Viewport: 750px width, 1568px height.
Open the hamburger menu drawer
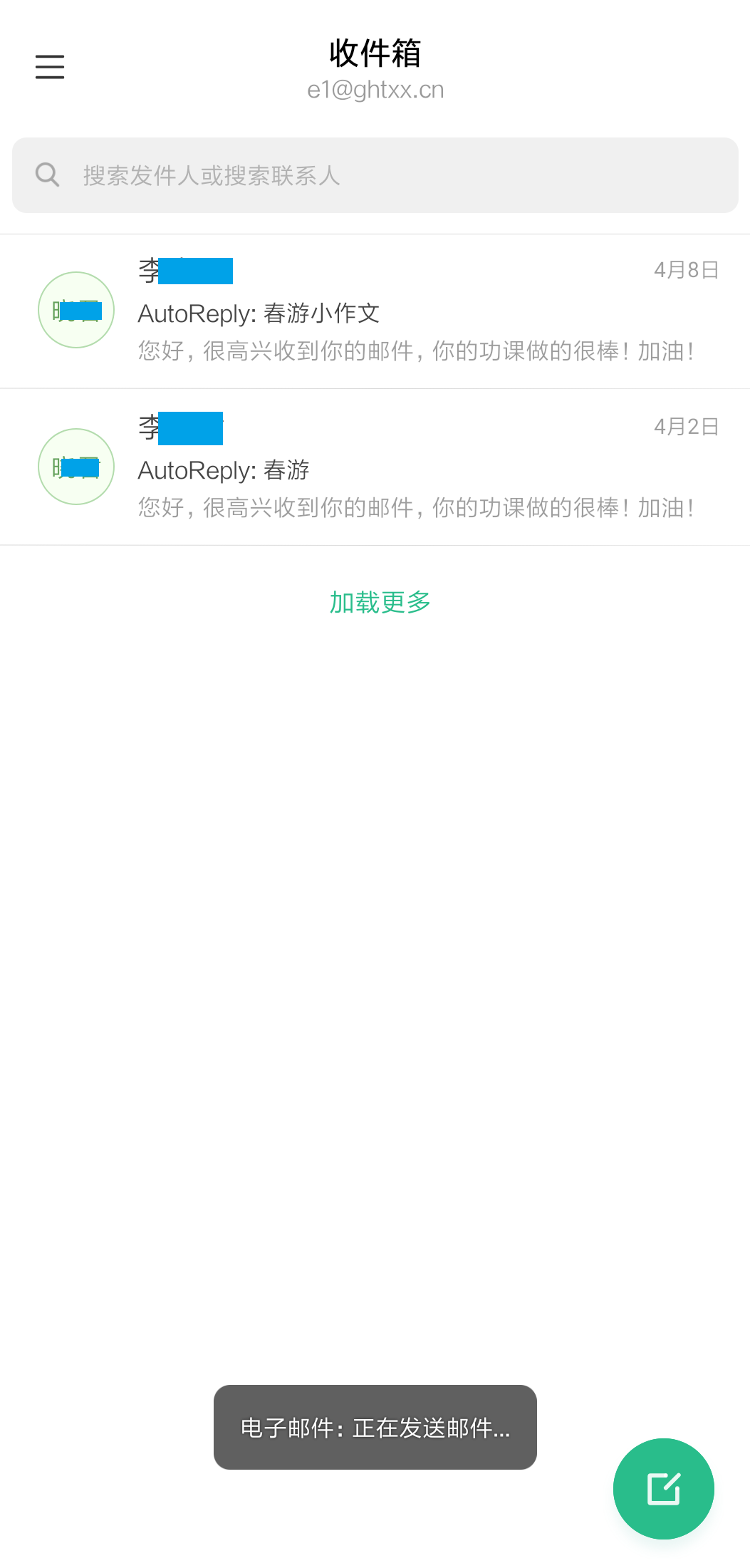[50, 67]
